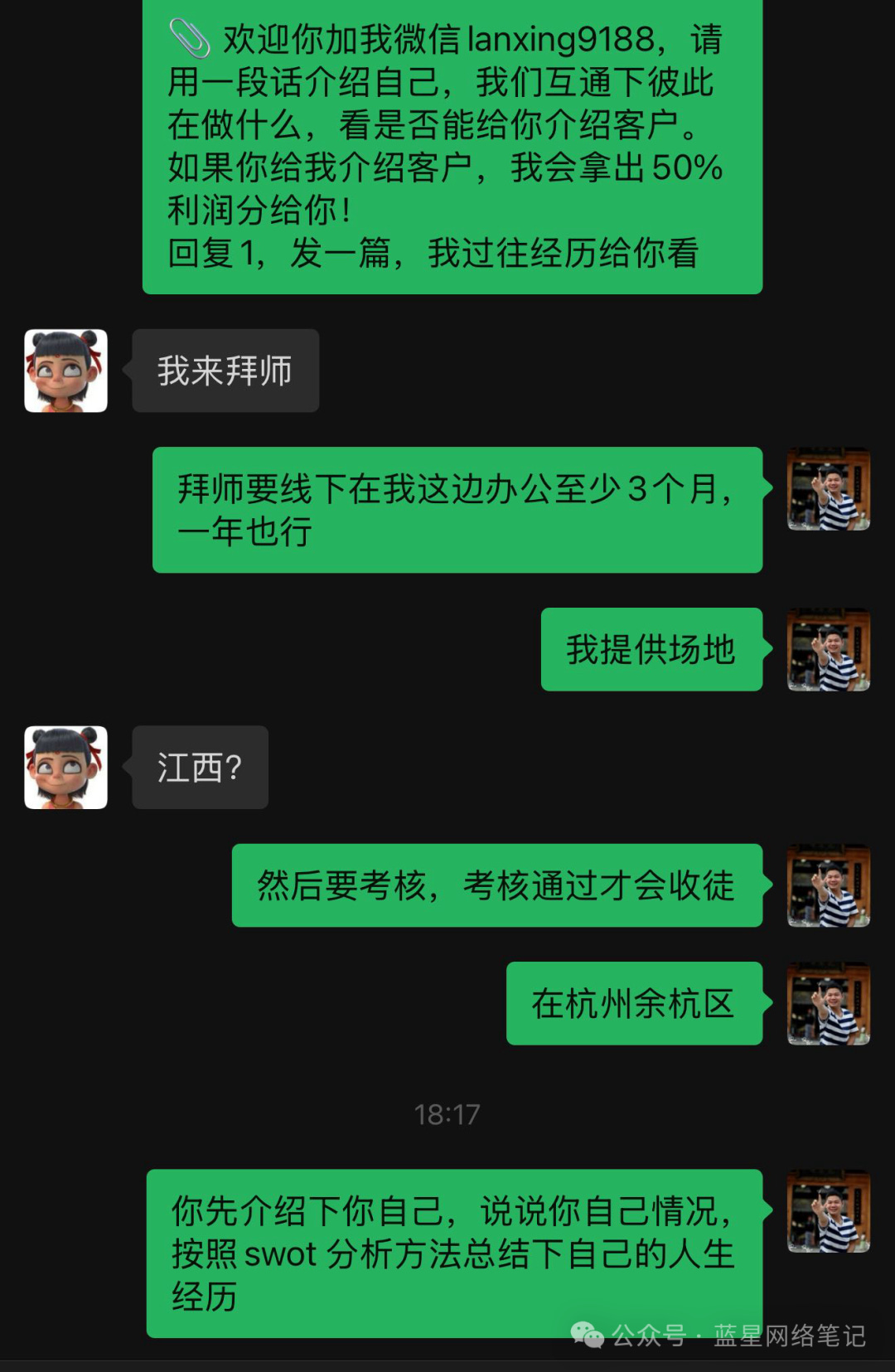Click the 18:17 timestamp in the chat
The width and height of the screenshot is (895, 1372).
447,1115
